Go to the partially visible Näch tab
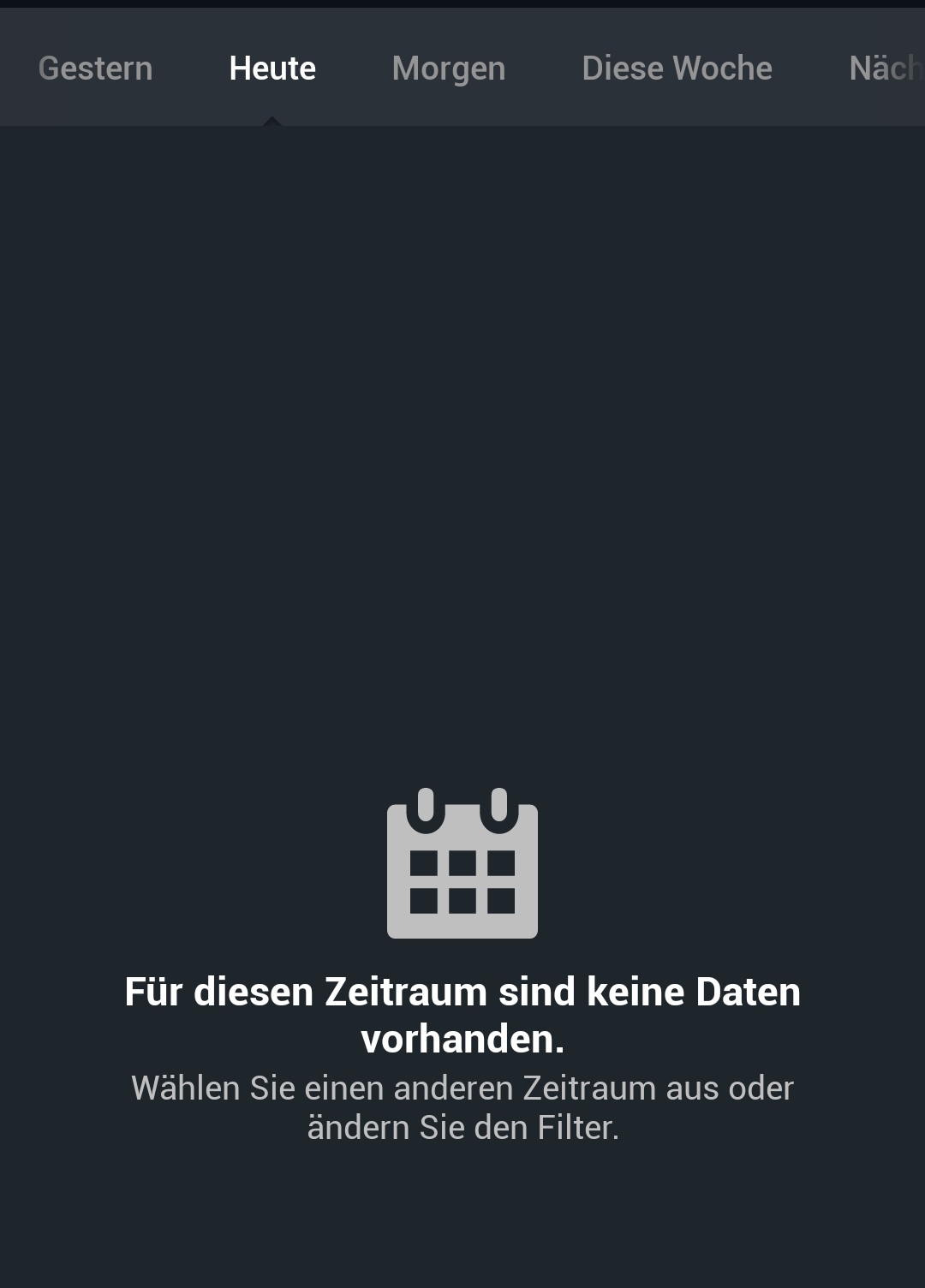 point(886,69)
